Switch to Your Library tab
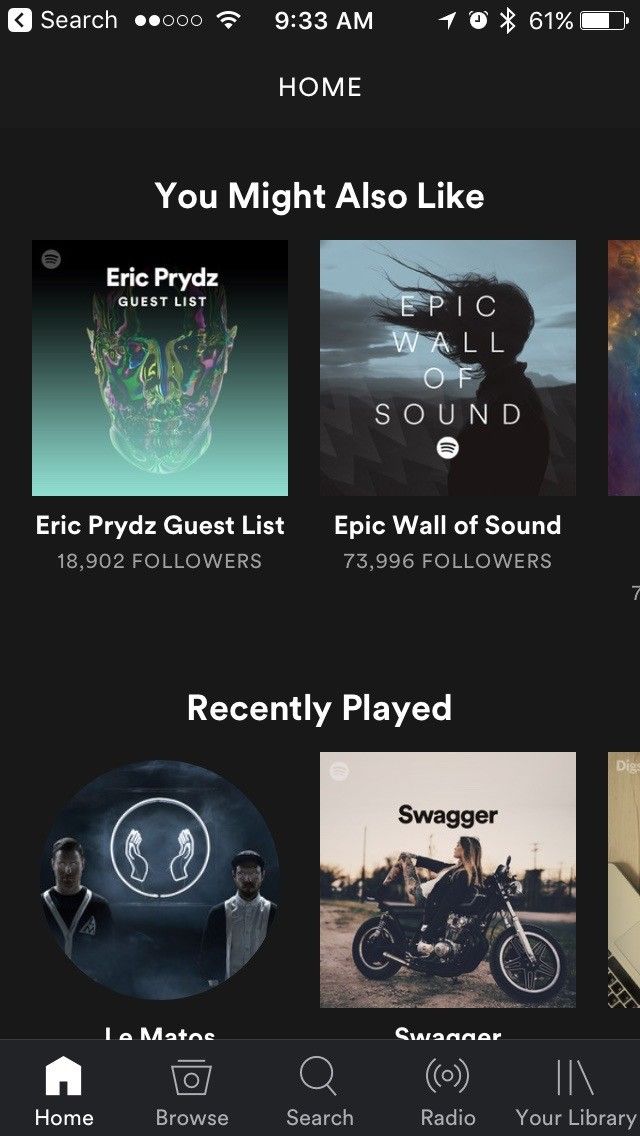 coord(575,1090)
